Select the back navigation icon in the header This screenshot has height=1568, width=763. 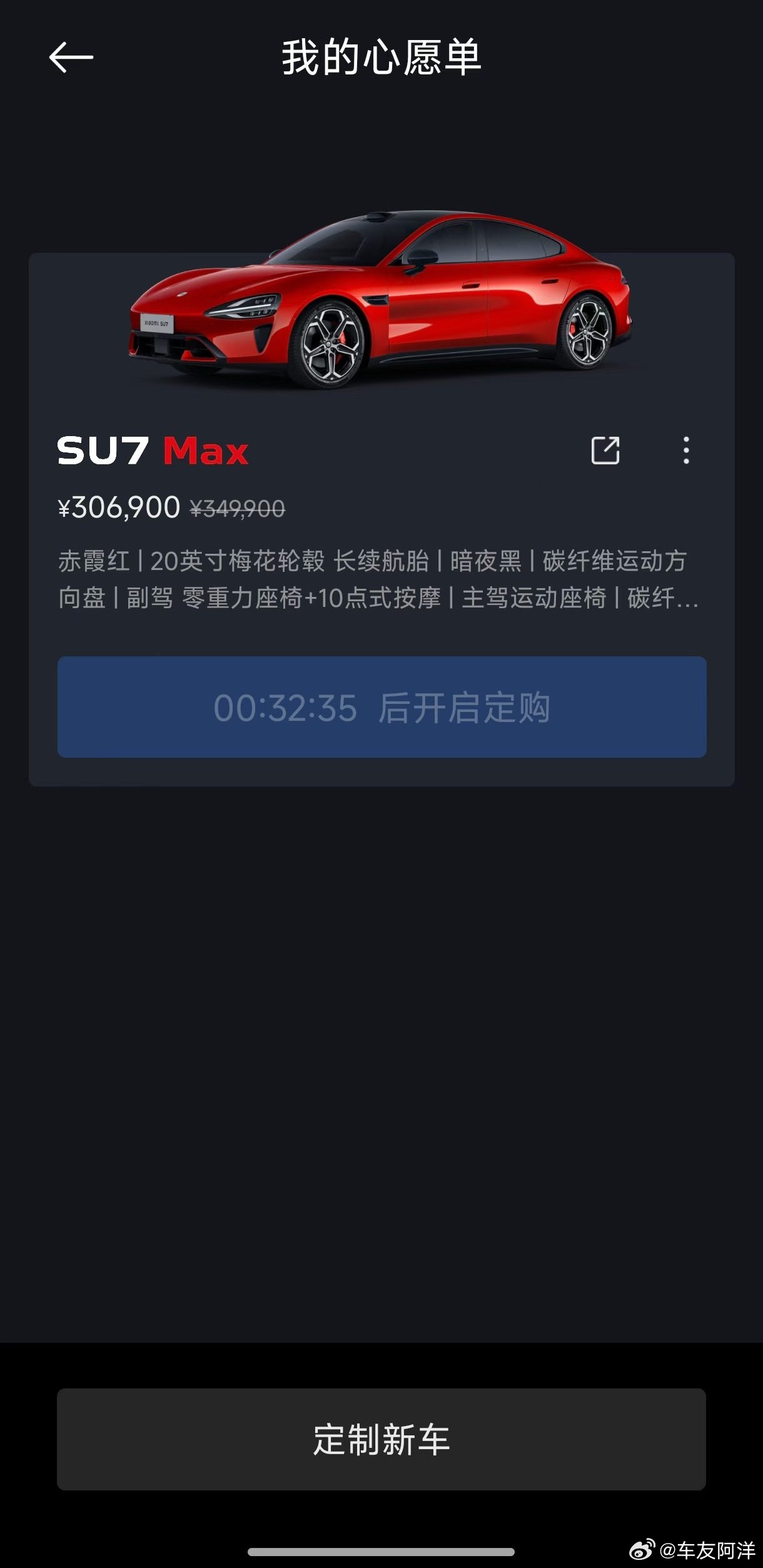71,57
